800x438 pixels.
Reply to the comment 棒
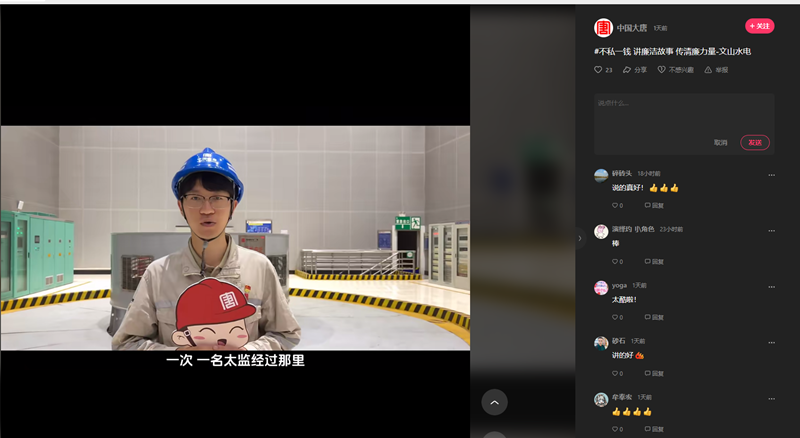654,261
